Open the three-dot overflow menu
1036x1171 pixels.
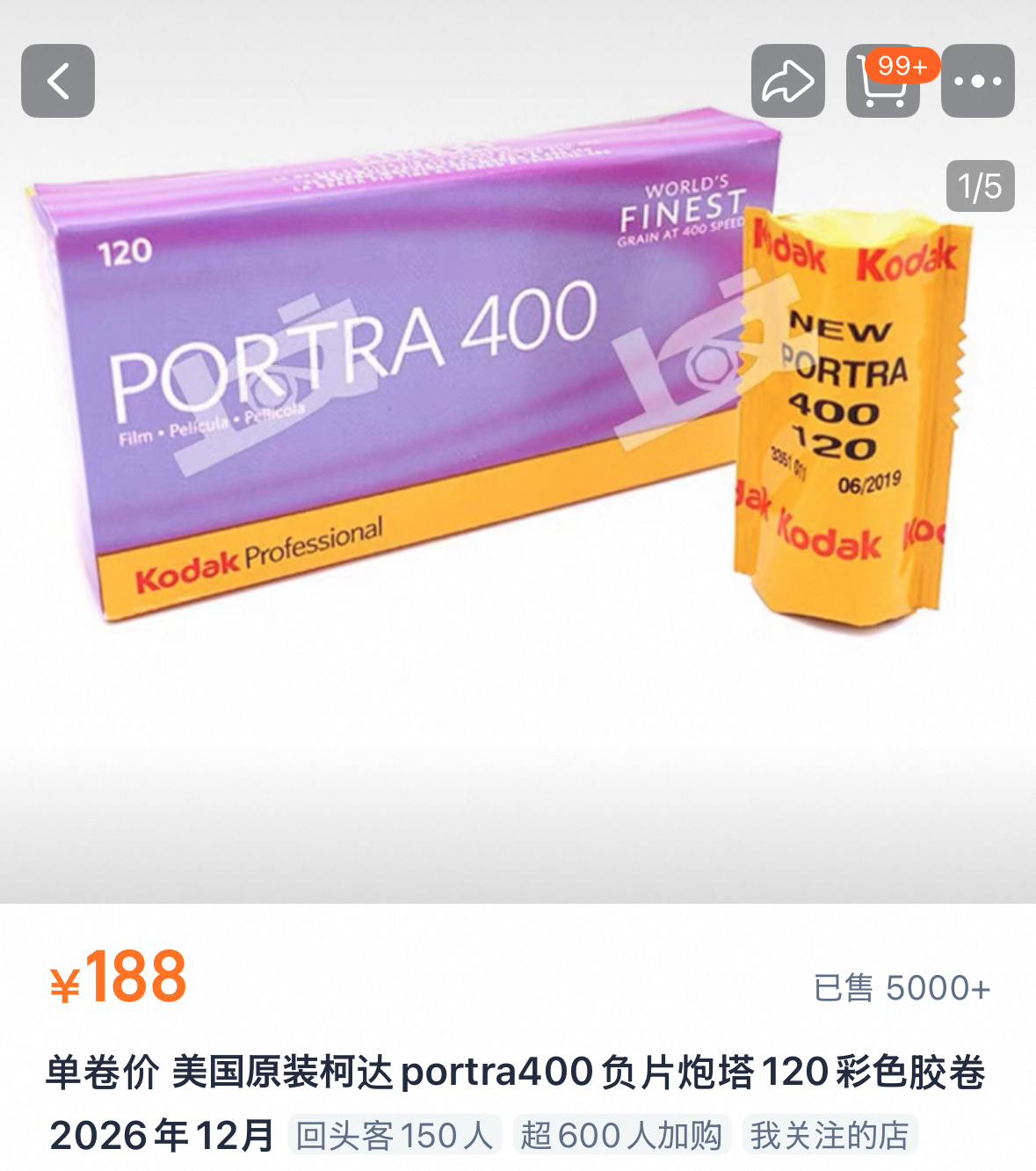(x=977, y=81)
